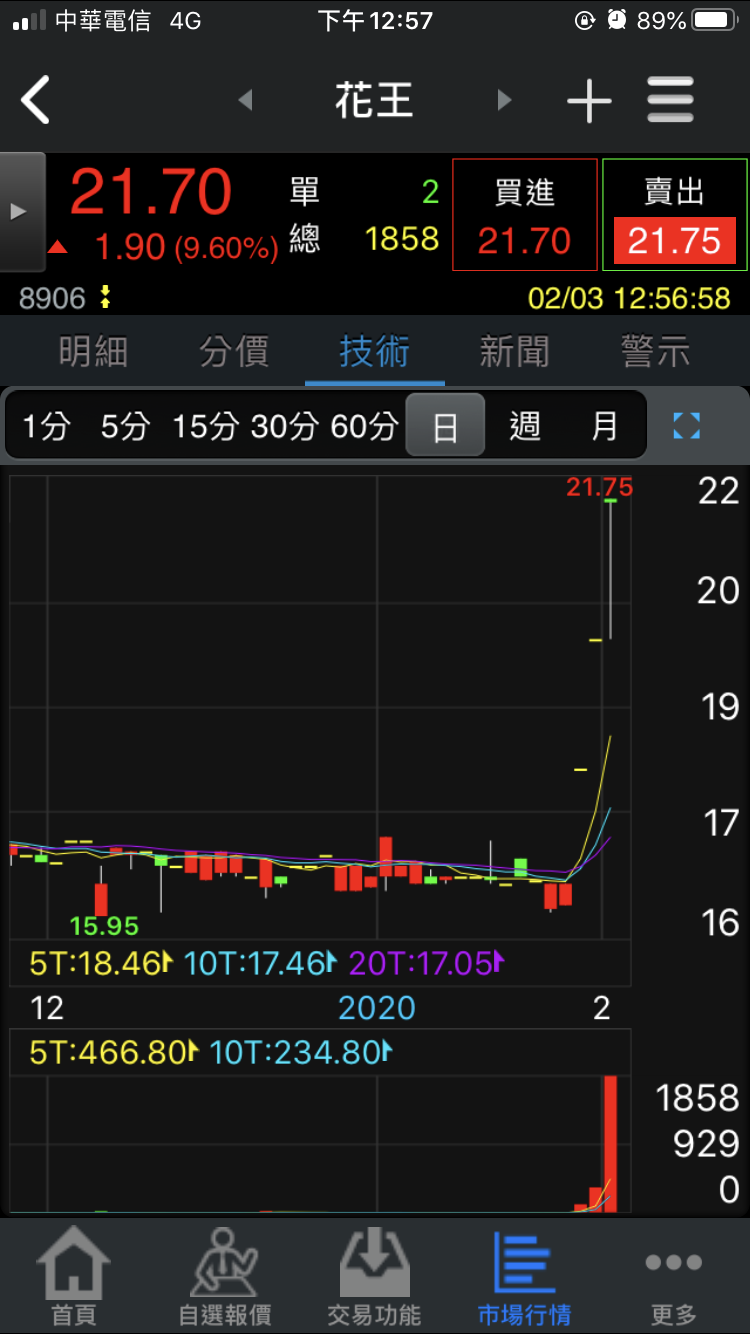Tap the 賣出 sell button
Screen dimensions: 750x1334
coord(675,214)
